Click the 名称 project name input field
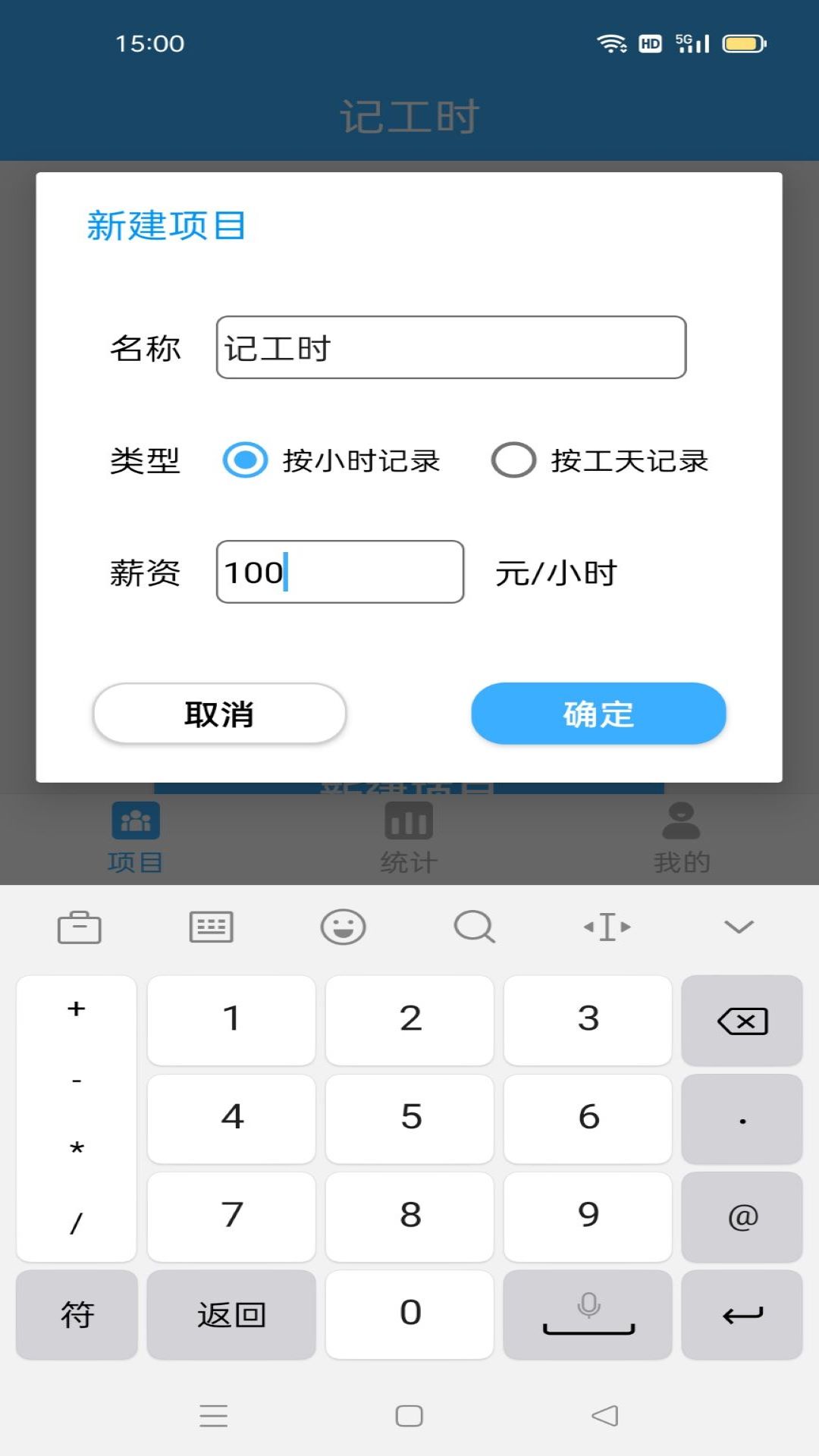The height and width of the screenshot is (1456, 819). tap(450, 347)
